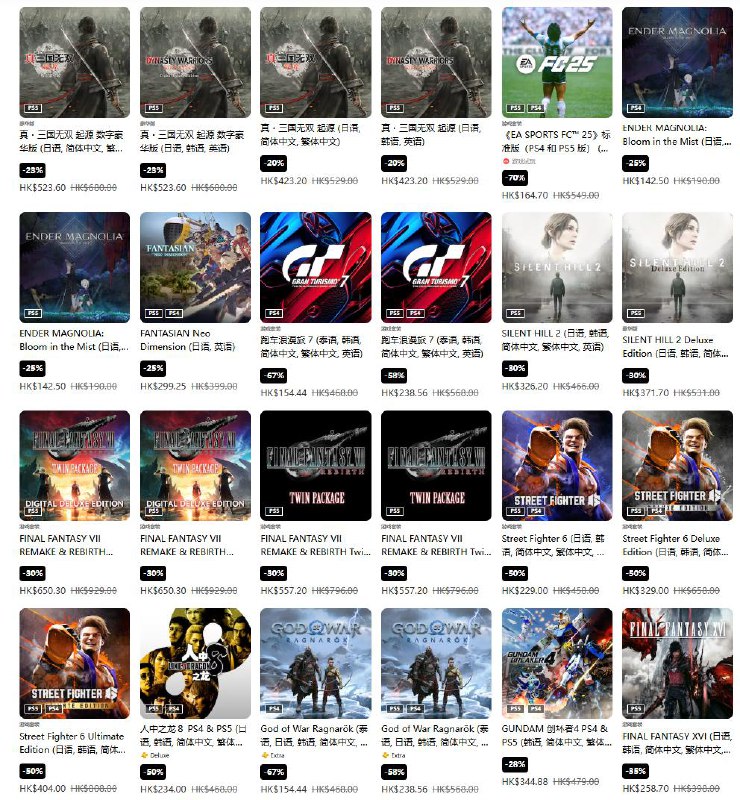
Task: Select 跑车浪漫旅 7 with the -67% discount
Action: (315, 266)
